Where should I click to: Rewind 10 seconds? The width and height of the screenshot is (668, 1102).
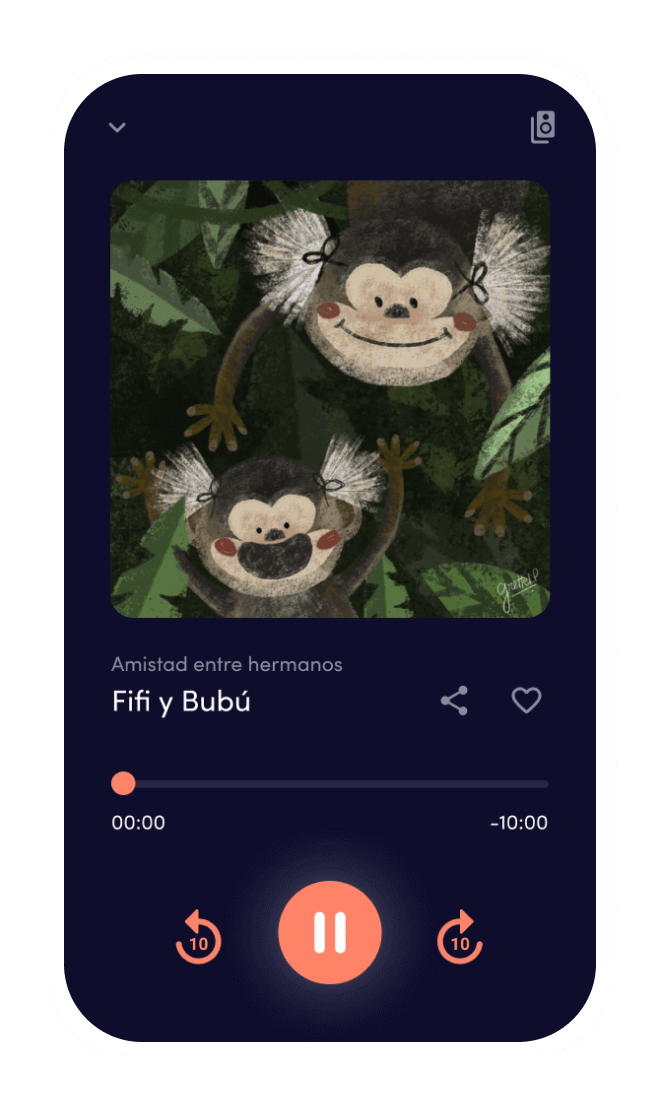point(198,937)
